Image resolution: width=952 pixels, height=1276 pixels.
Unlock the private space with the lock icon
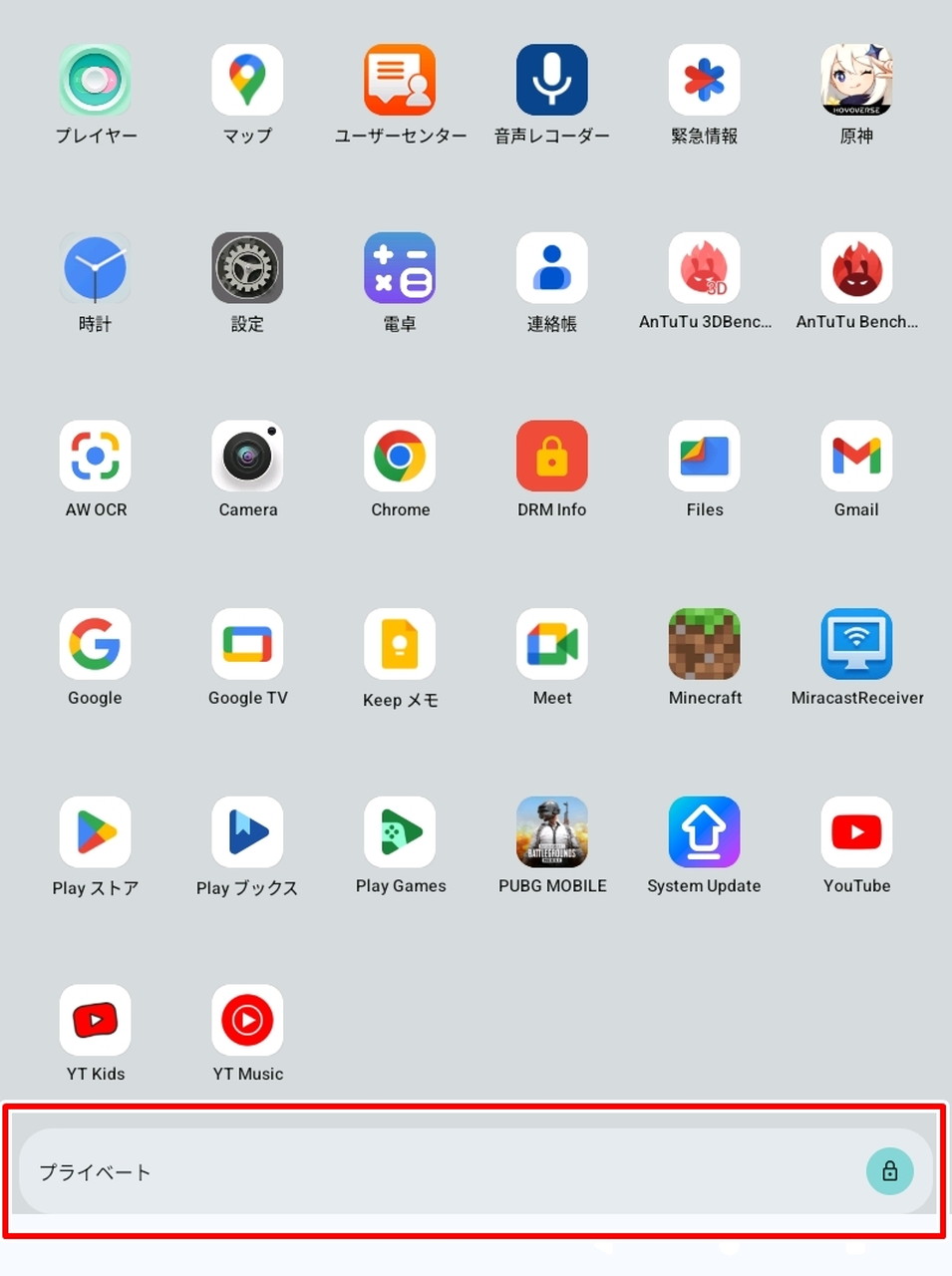[889, 1171]
